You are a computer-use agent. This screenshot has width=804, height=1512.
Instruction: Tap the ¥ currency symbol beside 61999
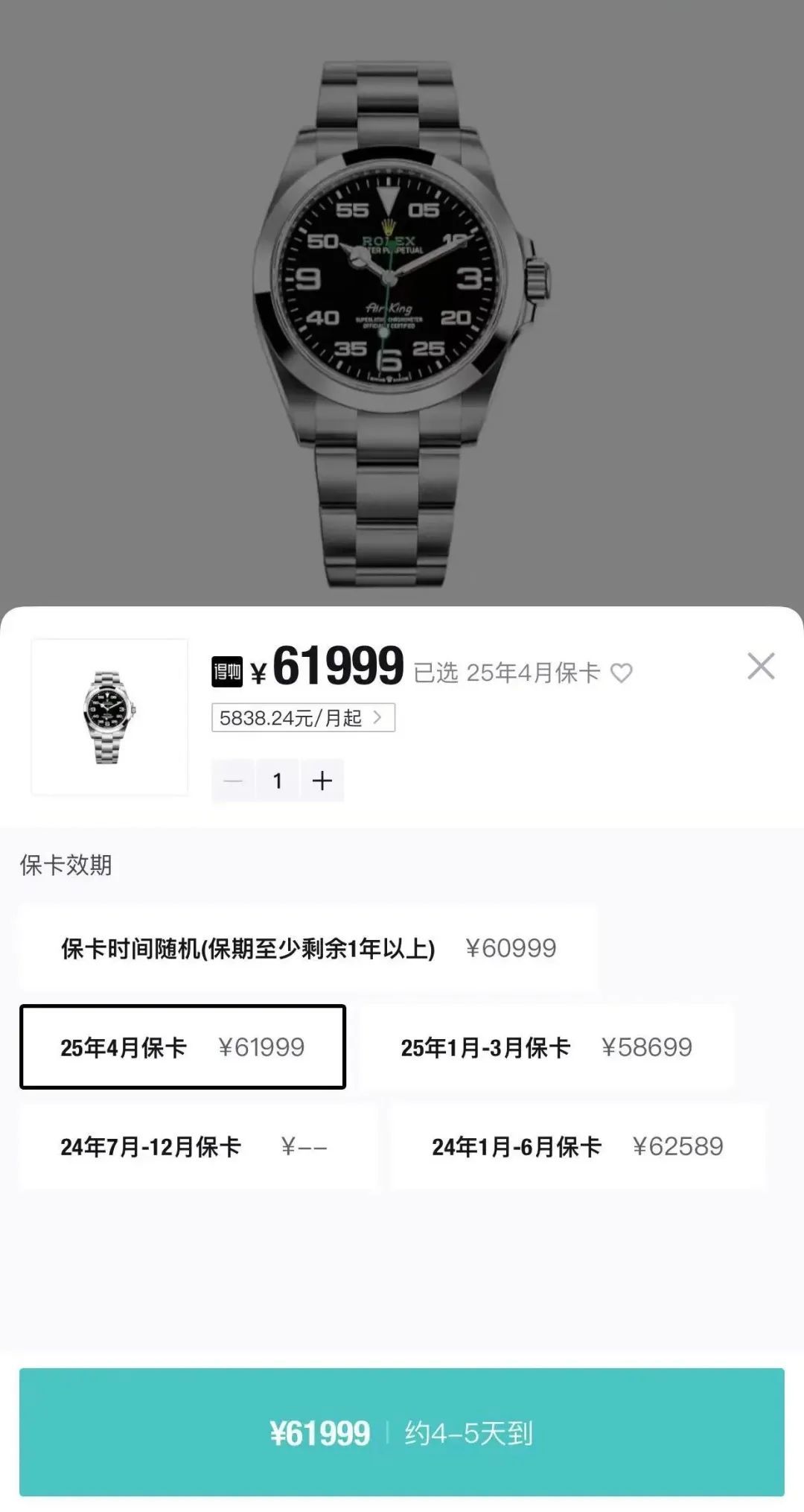[x=258, y=671]
